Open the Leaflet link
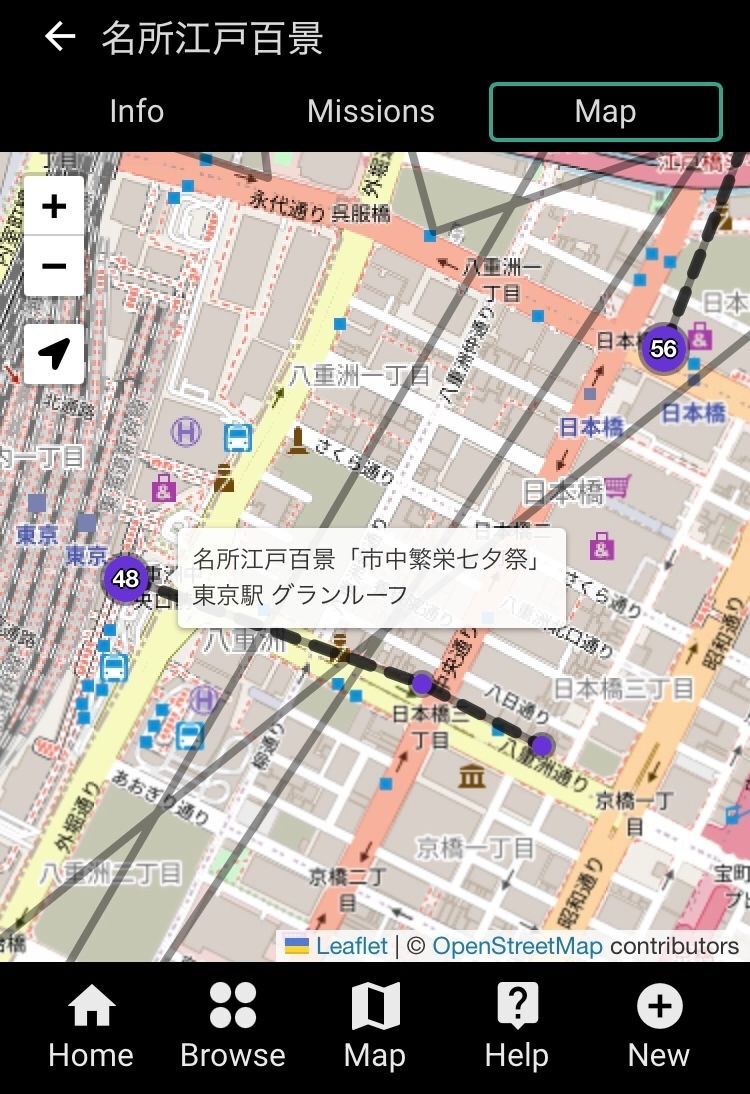 point(351,946)
